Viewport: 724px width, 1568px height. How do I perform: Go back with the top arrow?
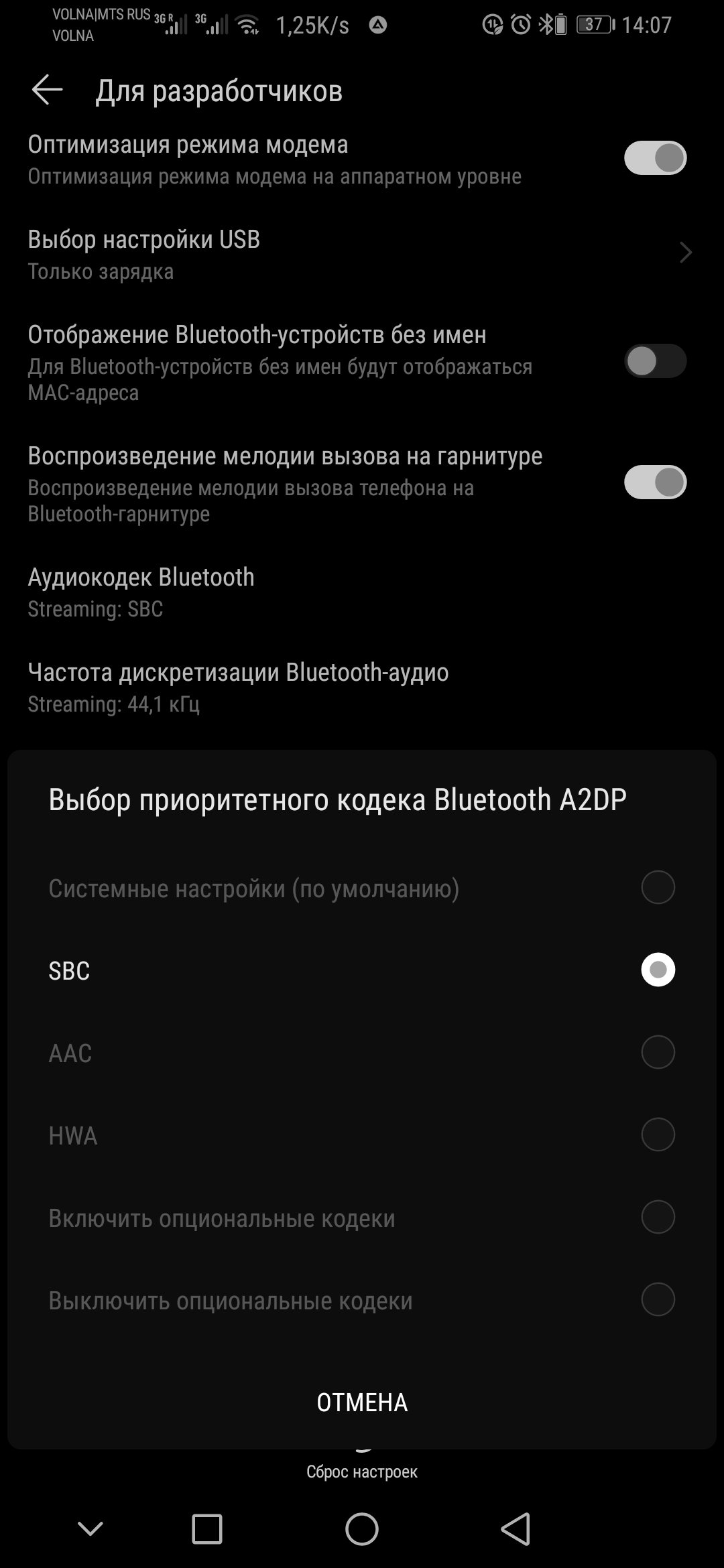(x=47, y=90)
